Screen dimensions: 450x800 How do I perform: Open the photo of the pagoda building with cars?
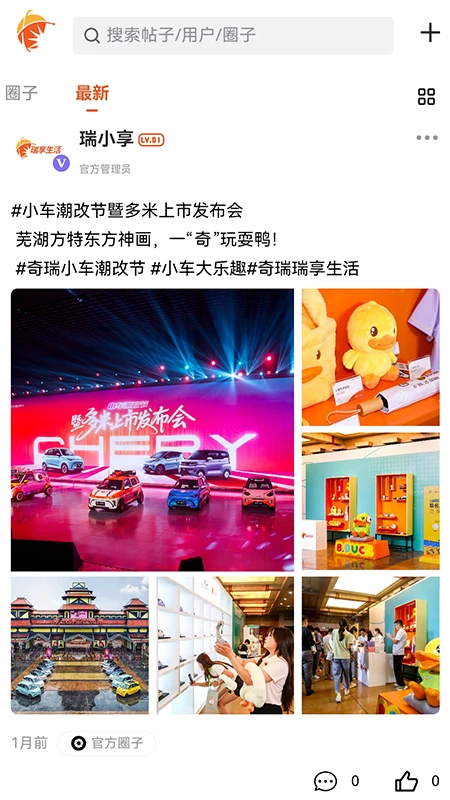coord(80,645)
